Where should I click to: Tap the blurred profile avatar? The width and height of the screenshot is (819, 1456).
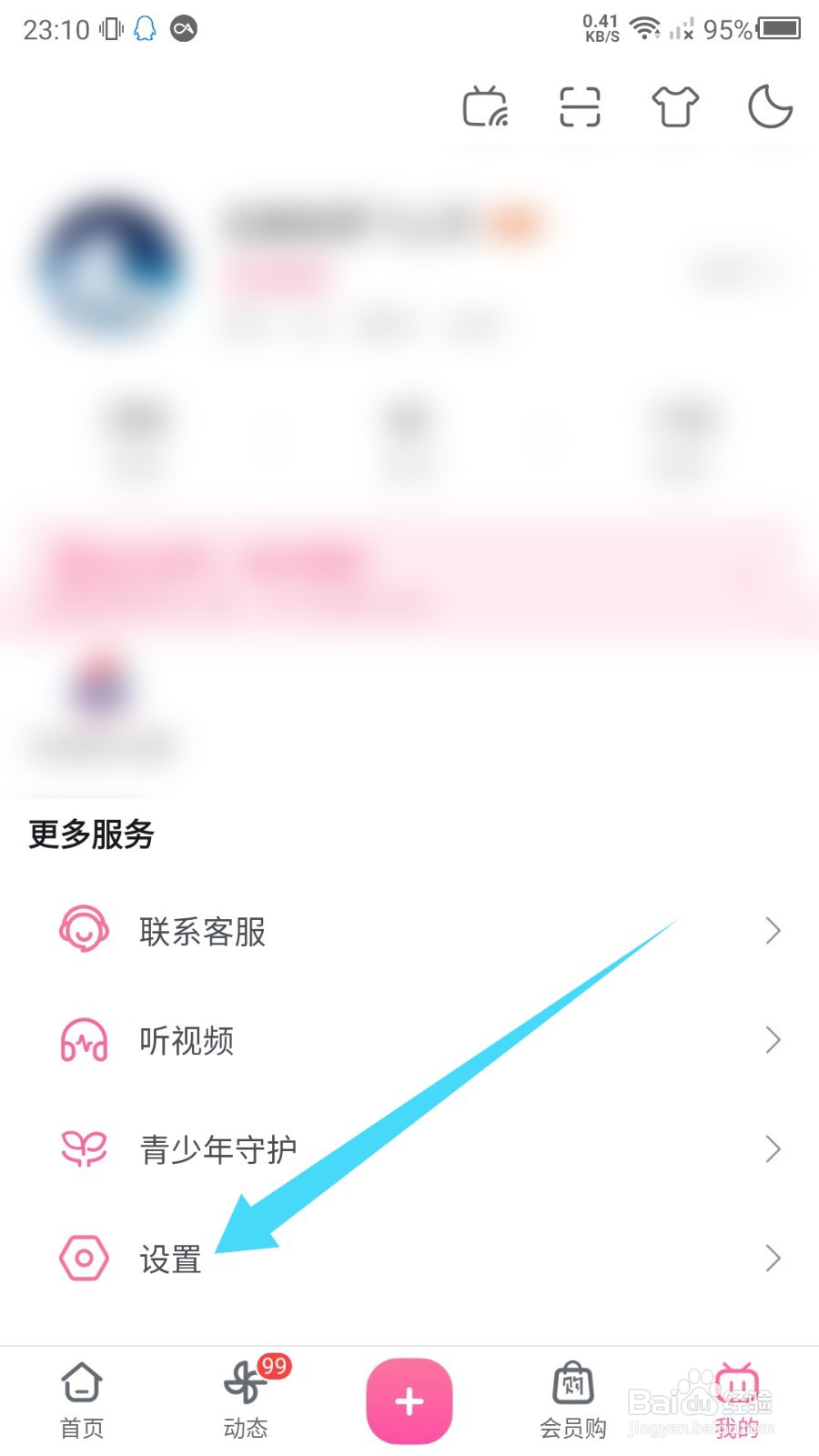(109, 264)
